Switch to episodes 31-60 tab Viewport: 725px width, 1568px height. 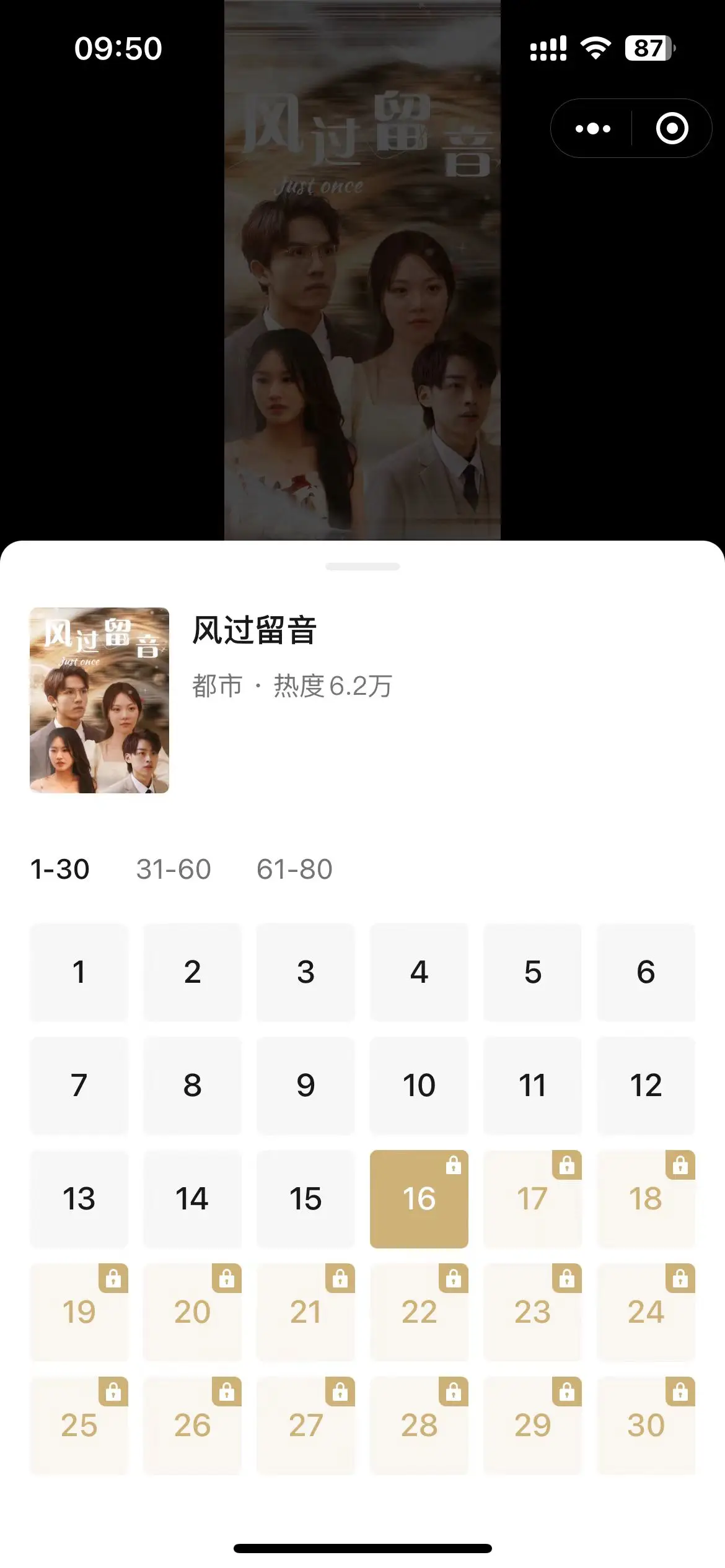[x=174, y=869]
